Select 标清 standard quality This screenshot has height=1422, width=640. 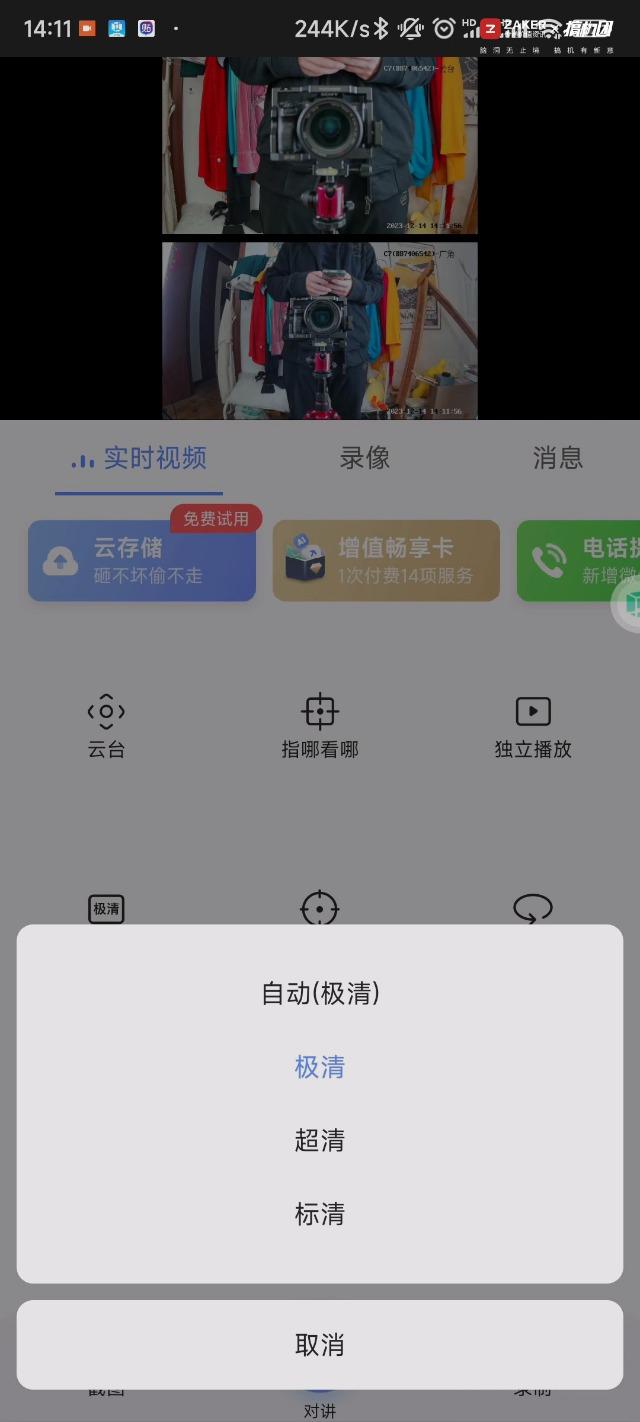coord(320,1214)
